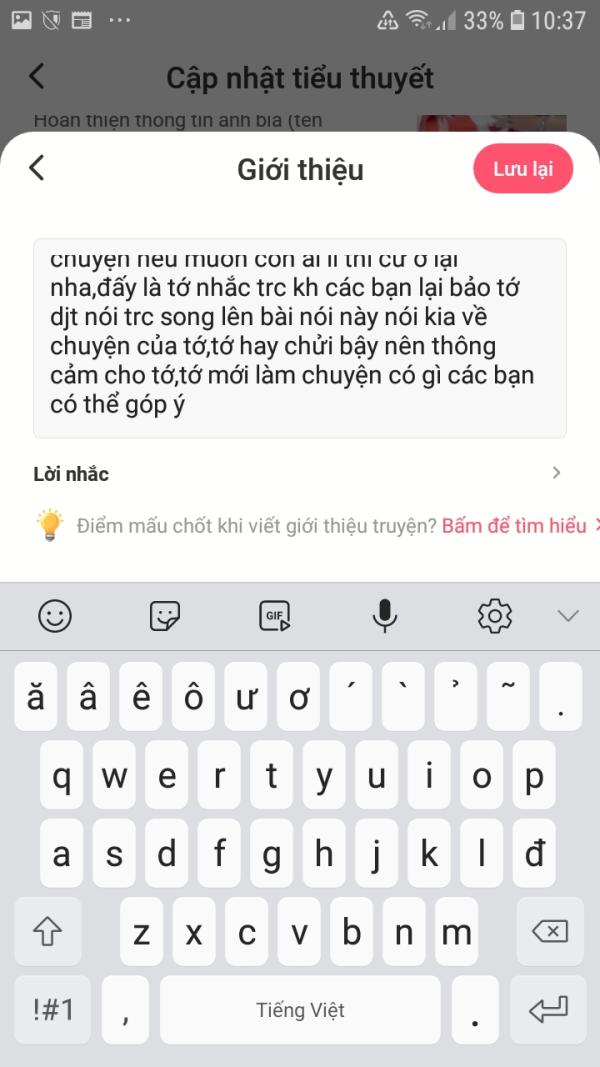Open keyboard settings gear
This screenshot has width=600, height=1067.
tap(495, 617)
